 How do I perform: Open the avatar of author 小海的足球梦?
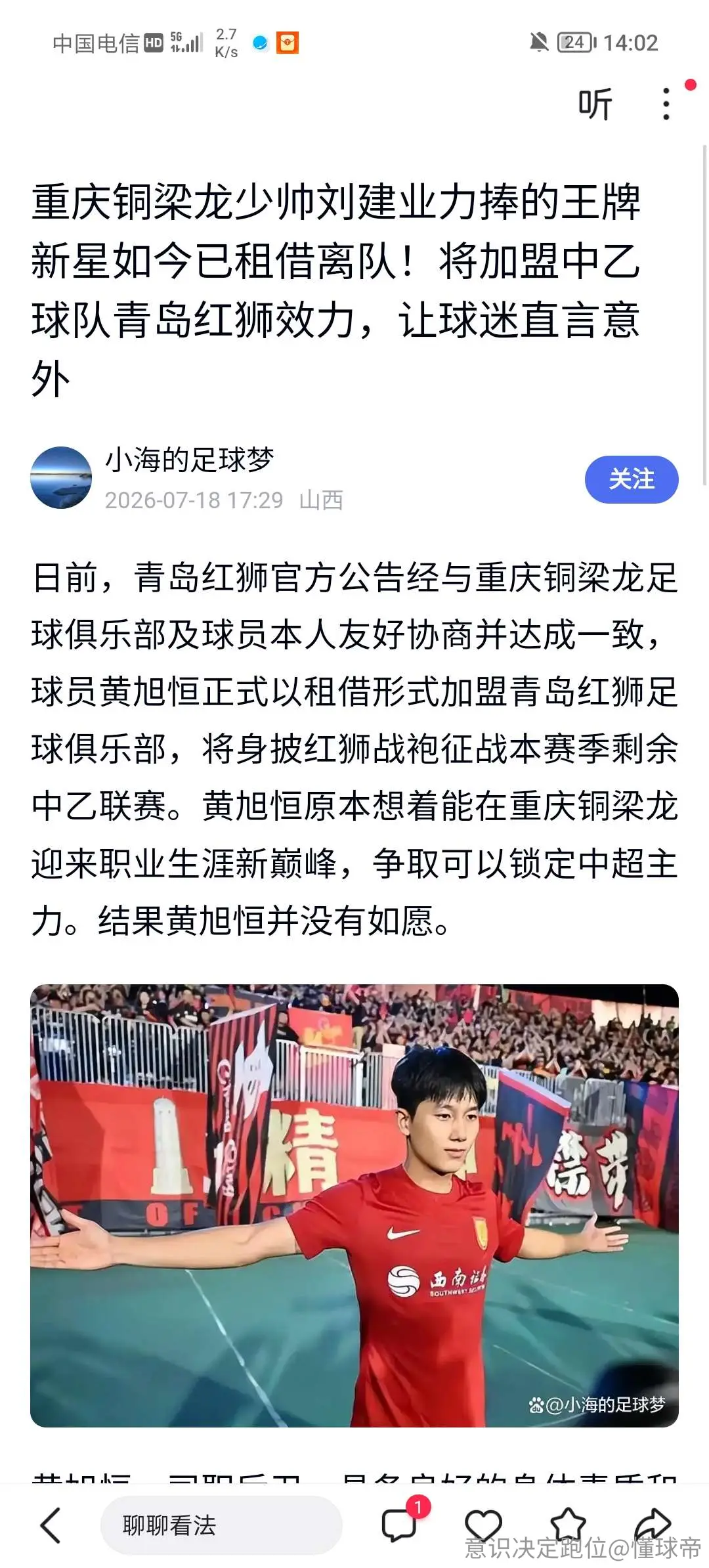tap(61, 478)
